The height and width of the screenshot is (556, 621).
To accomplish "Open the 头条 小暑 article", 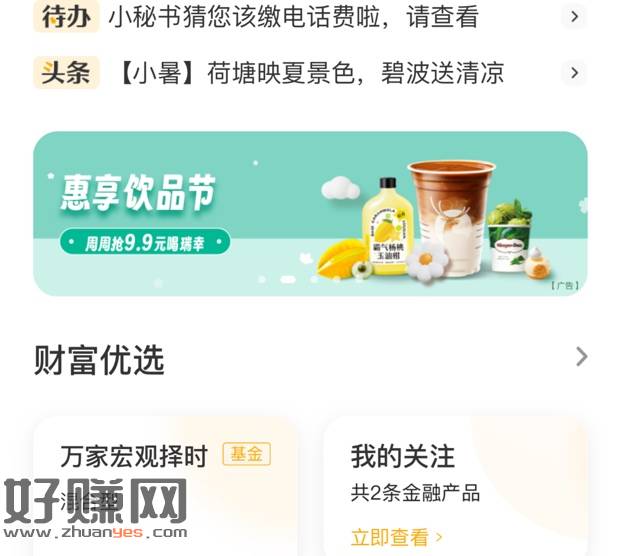I will [309, 73].
